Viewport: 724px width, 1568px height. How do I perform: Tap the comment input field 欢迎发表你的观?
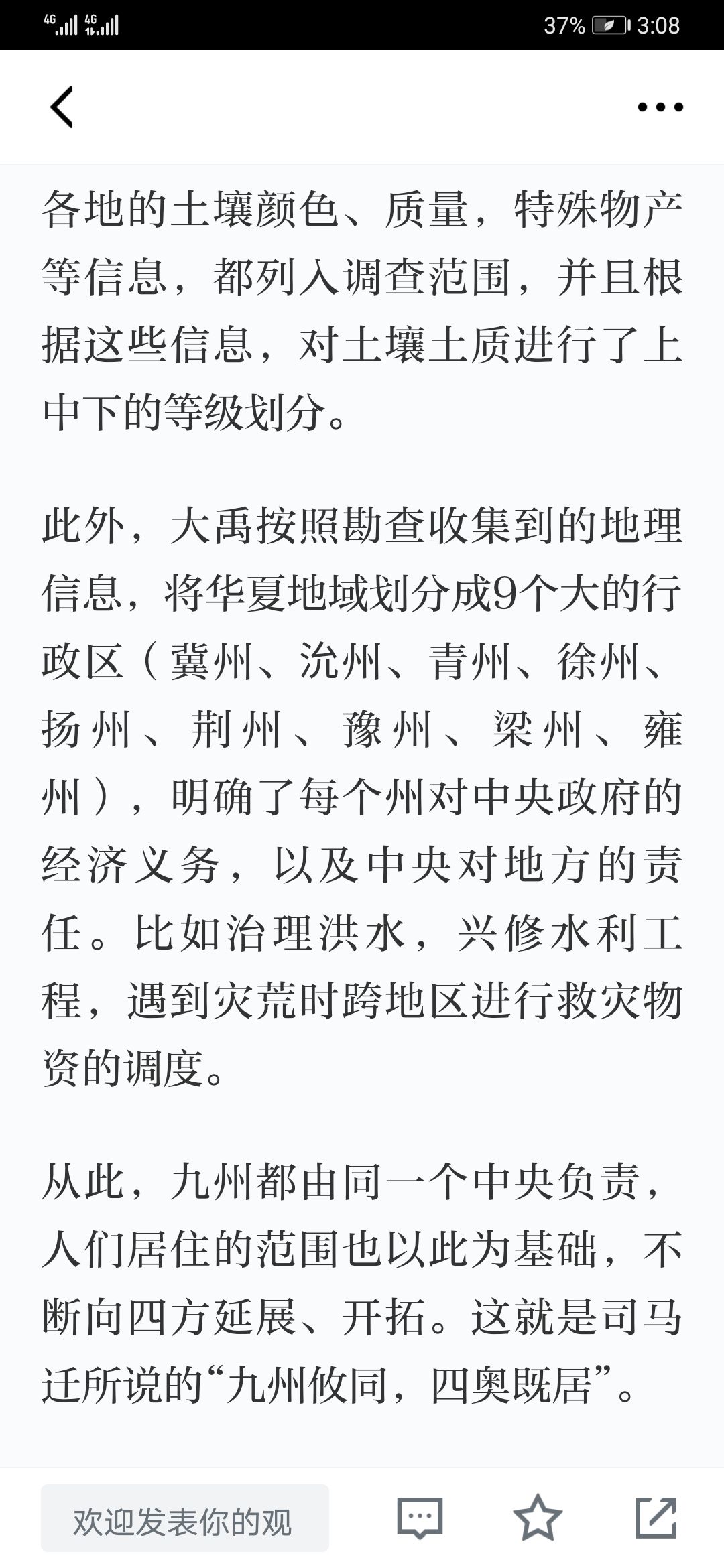click(x=185, y=1518)
